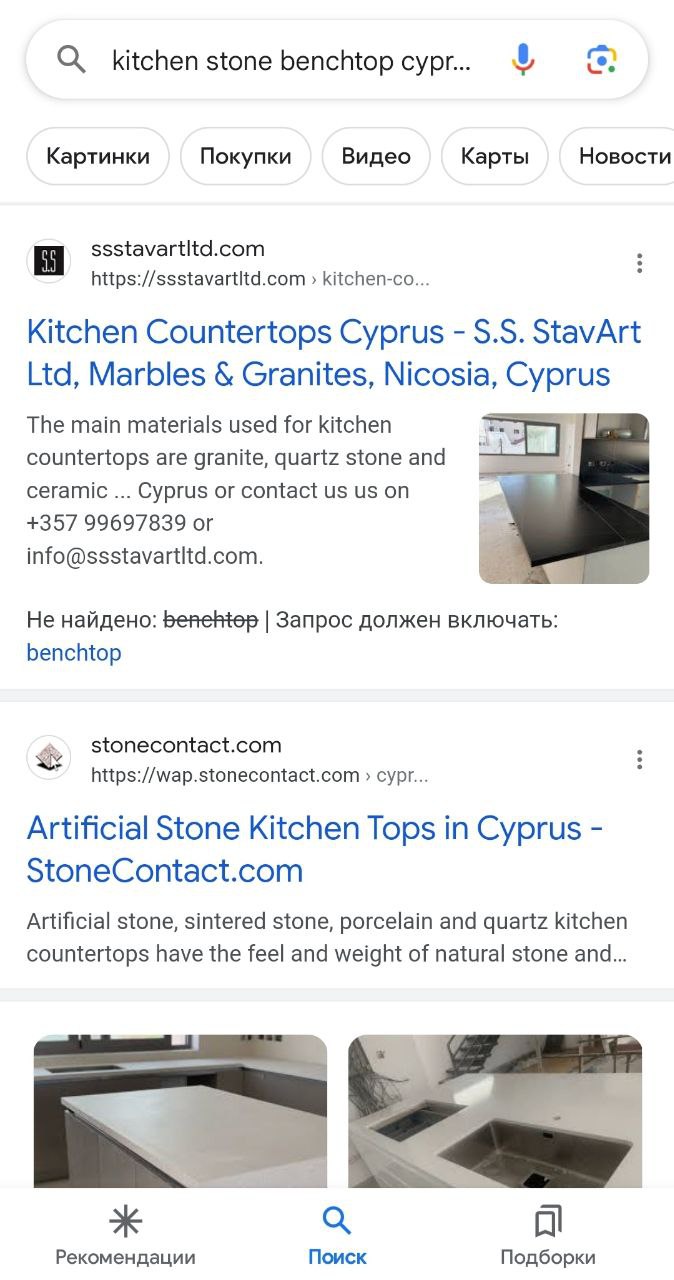
Task: Switch to the Поиск tab
Action: coord(337,1236)
